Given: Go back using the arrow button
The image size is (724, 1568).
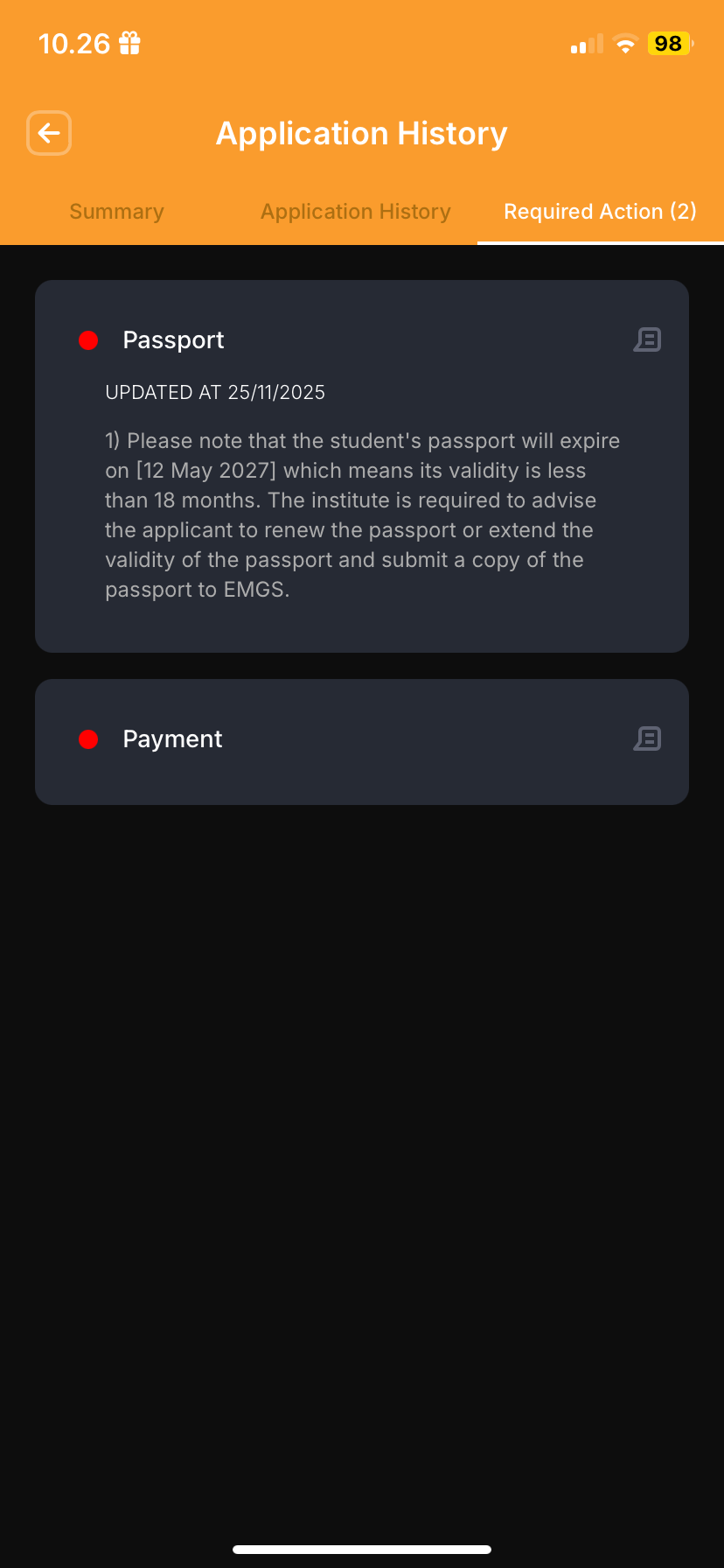Looking at the screenshot, I should pyautogui.click(x=49, y=134).
